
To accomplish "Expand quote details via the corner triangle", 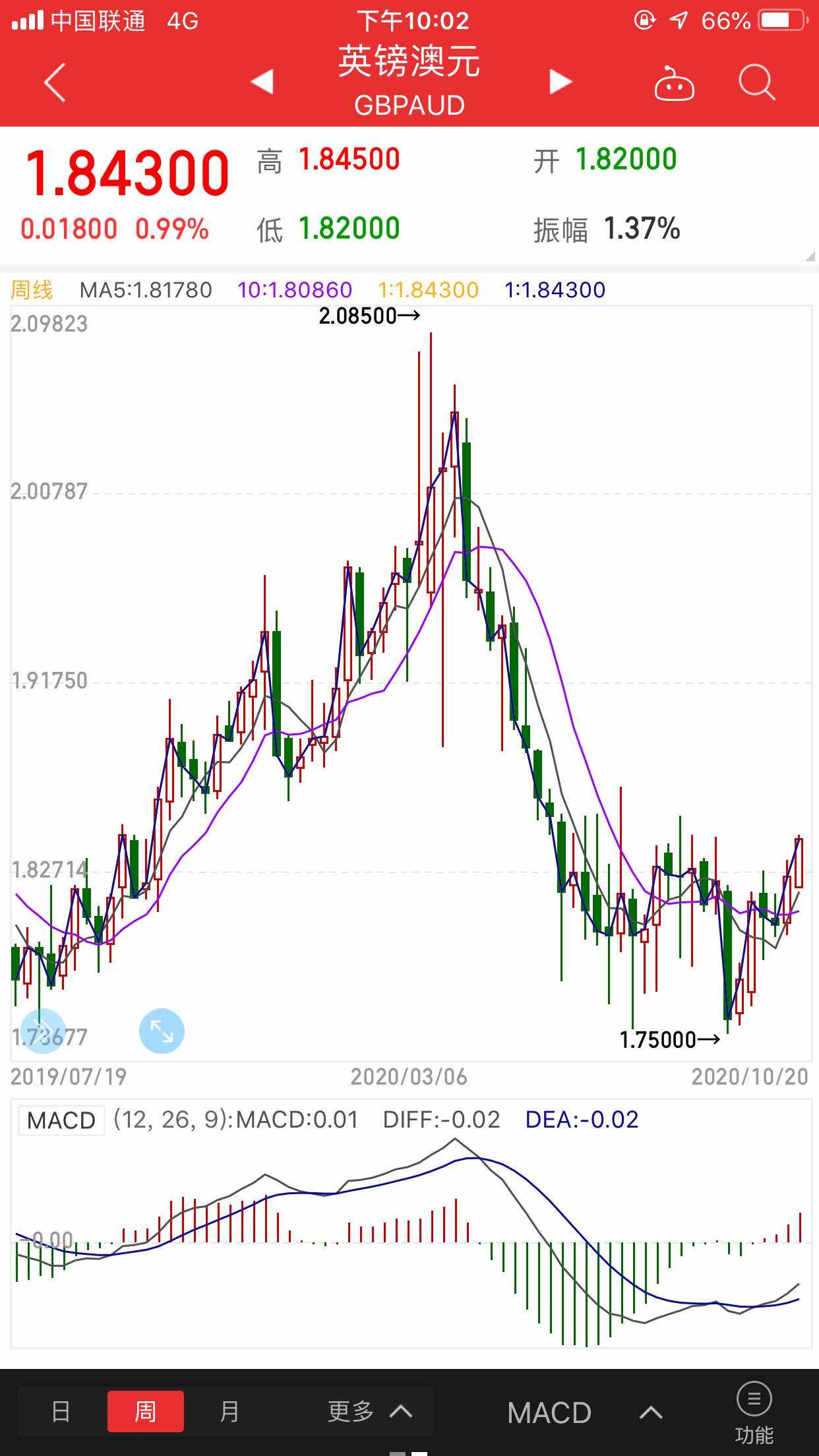I will coord(810,257).
